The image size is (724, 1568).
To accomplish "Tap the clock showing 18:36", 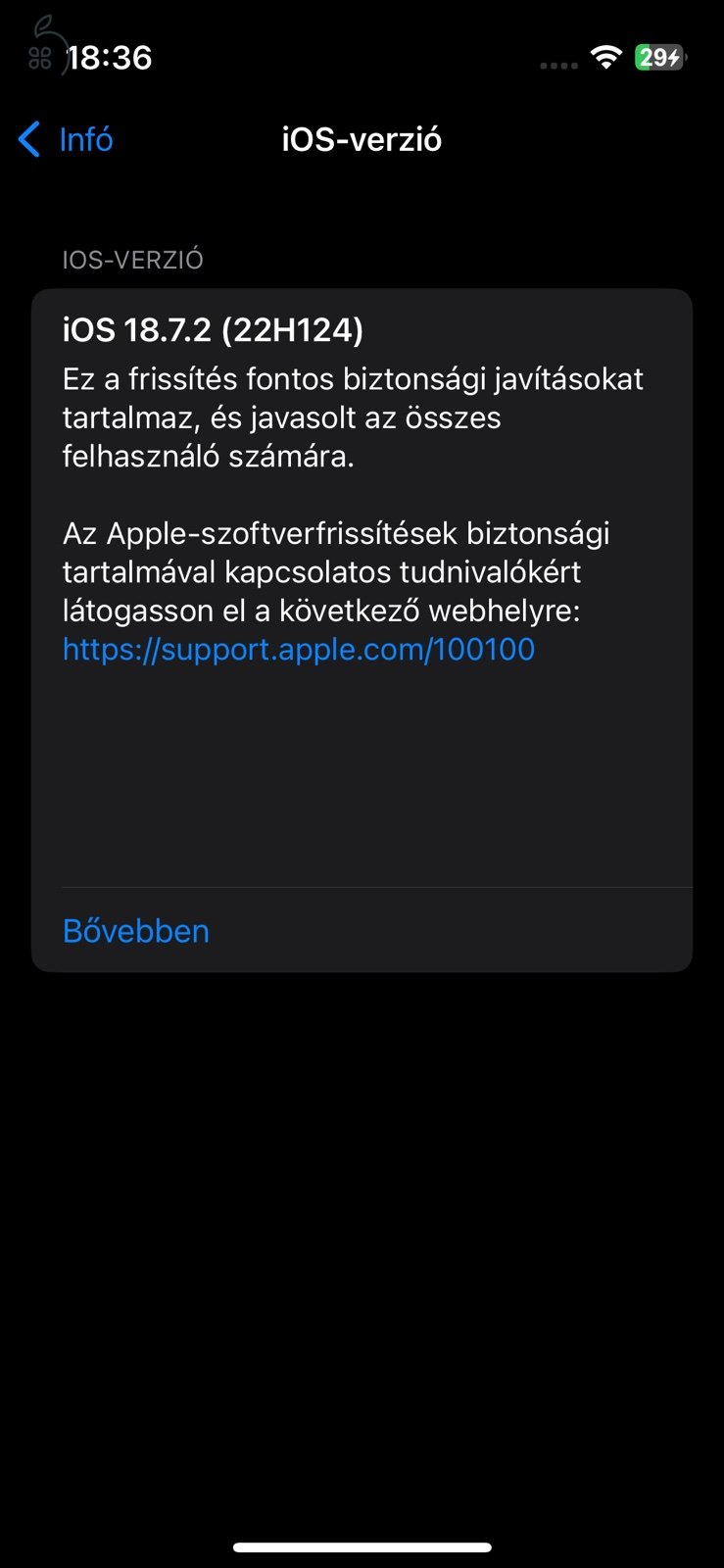I will click(111, 57).
